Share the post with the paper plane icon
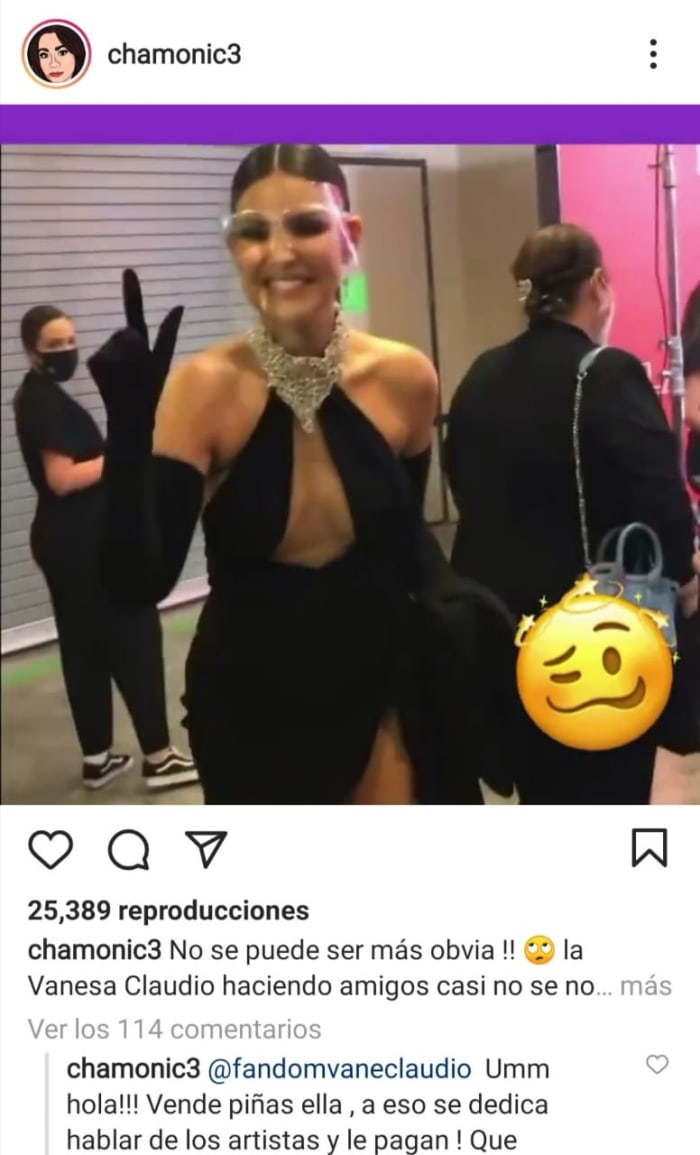The height and width of the screenshot is (1155, 700). [x=204, y=850]
